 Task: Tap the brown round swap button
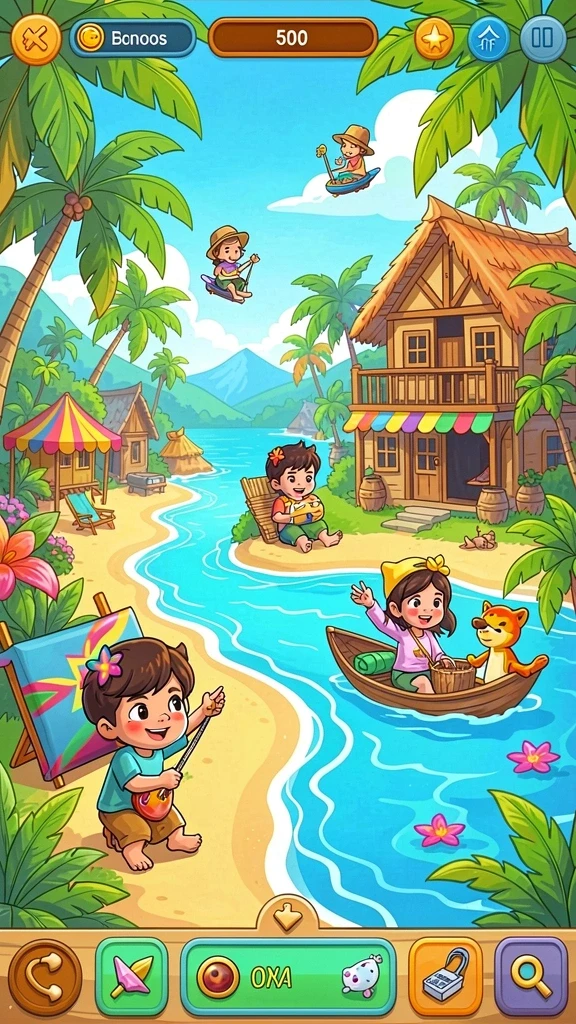[45, 978]
